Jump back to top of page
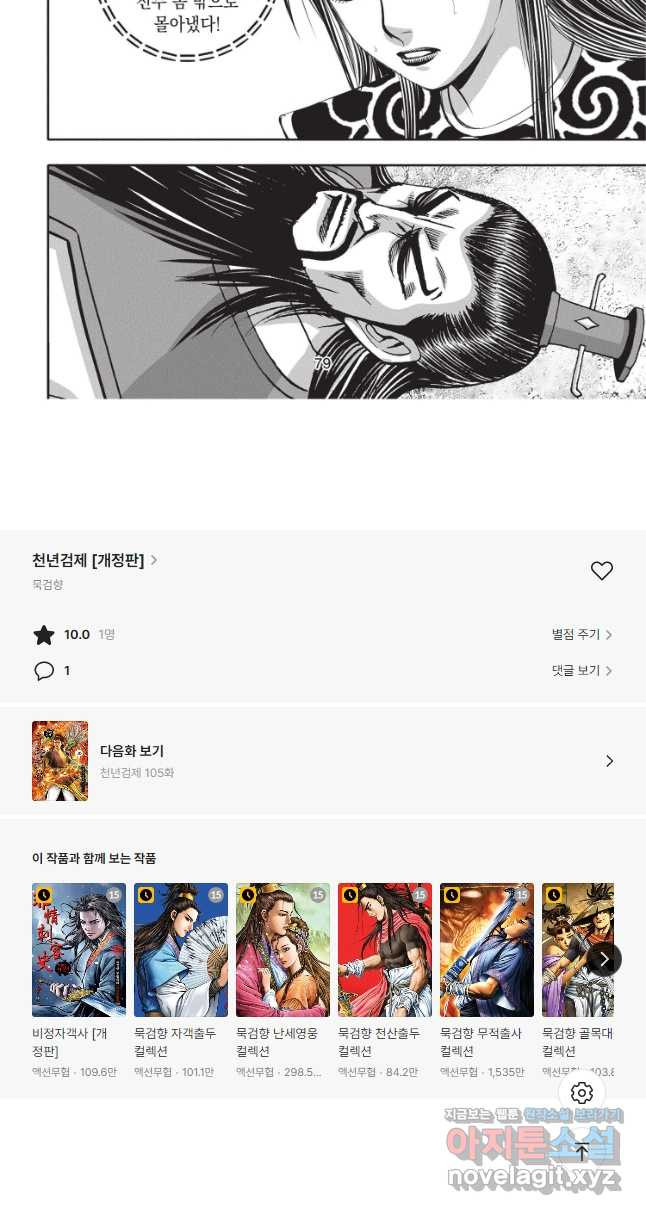Screen dimensions: 646x1215 click(x=582, y=1152)
